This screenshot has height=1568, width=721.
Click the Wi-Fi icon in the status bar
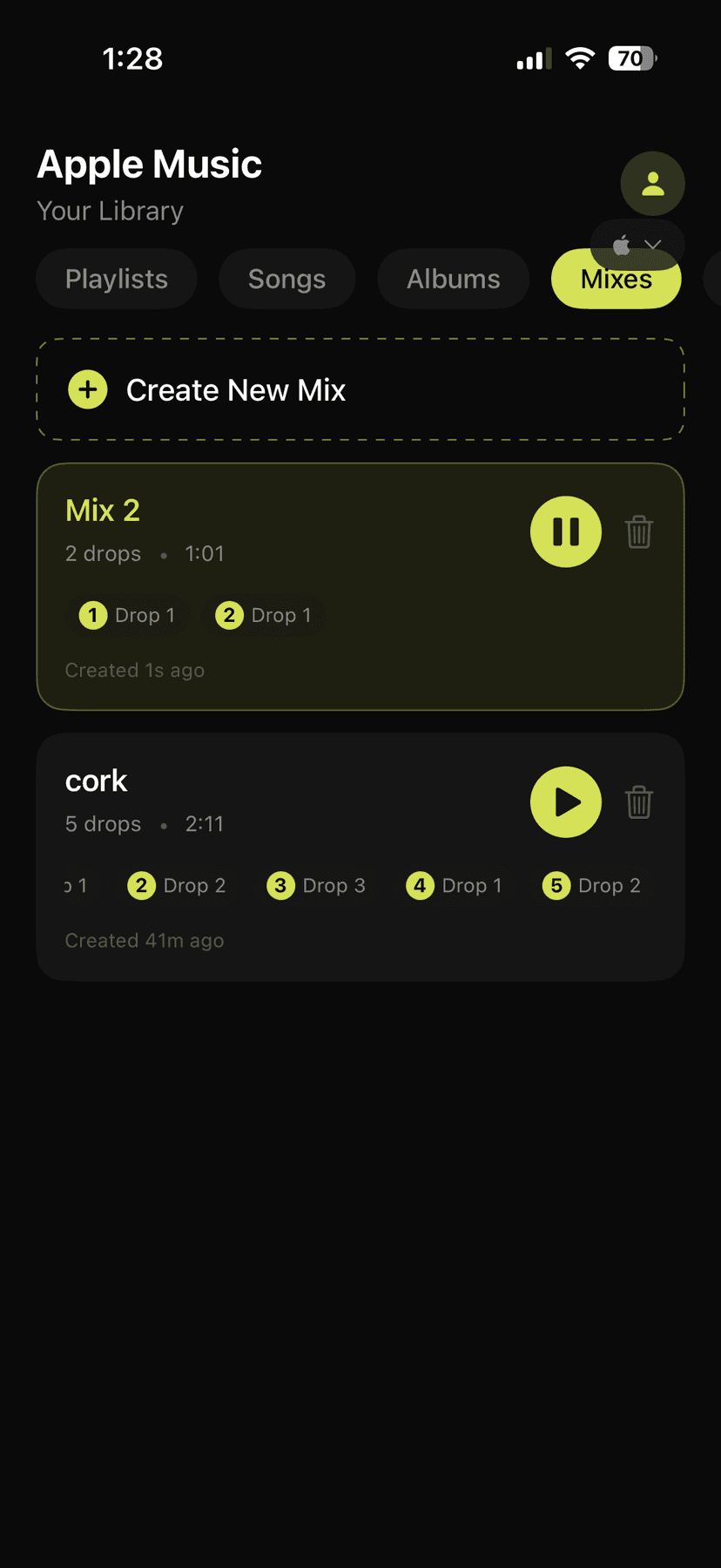580,57
